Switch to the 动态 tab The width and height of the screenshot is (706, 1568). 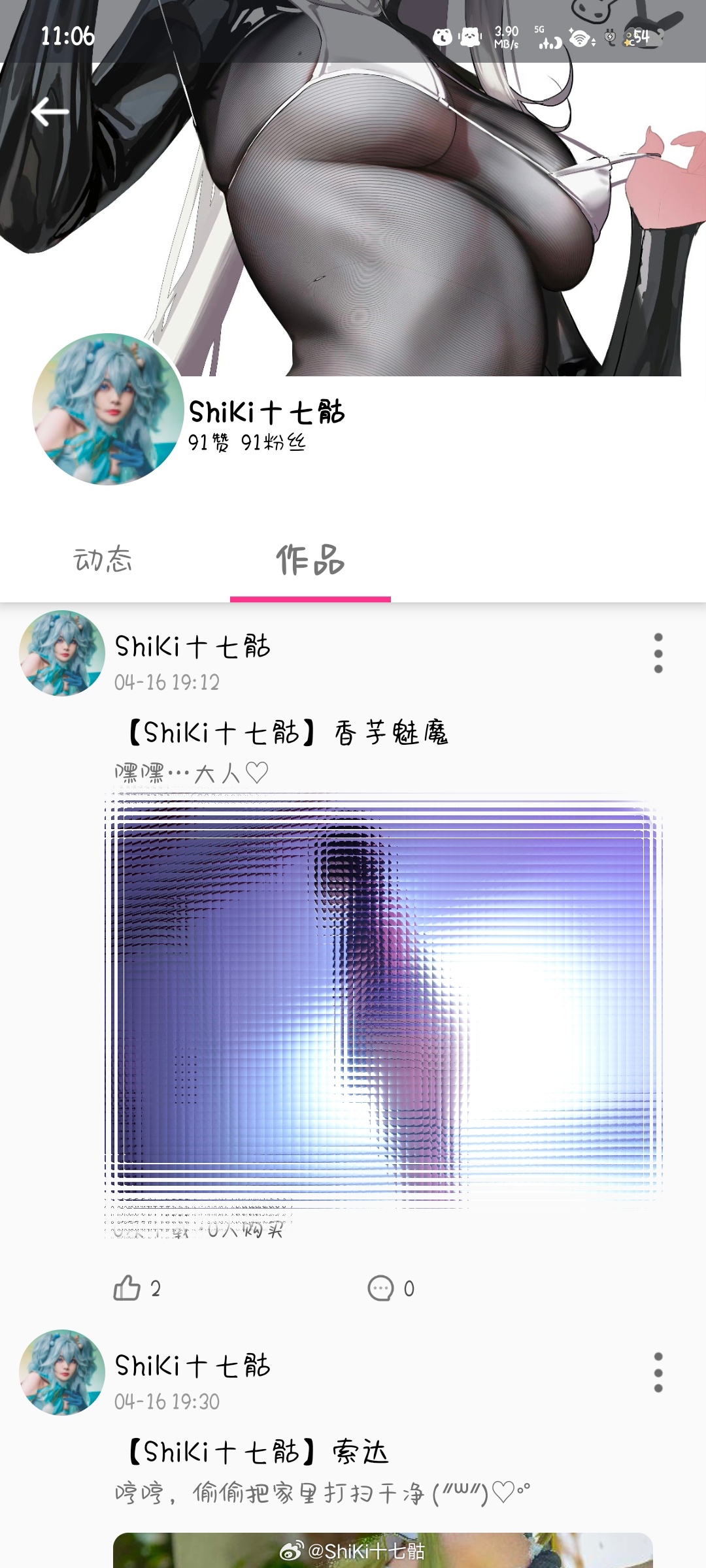103,560
